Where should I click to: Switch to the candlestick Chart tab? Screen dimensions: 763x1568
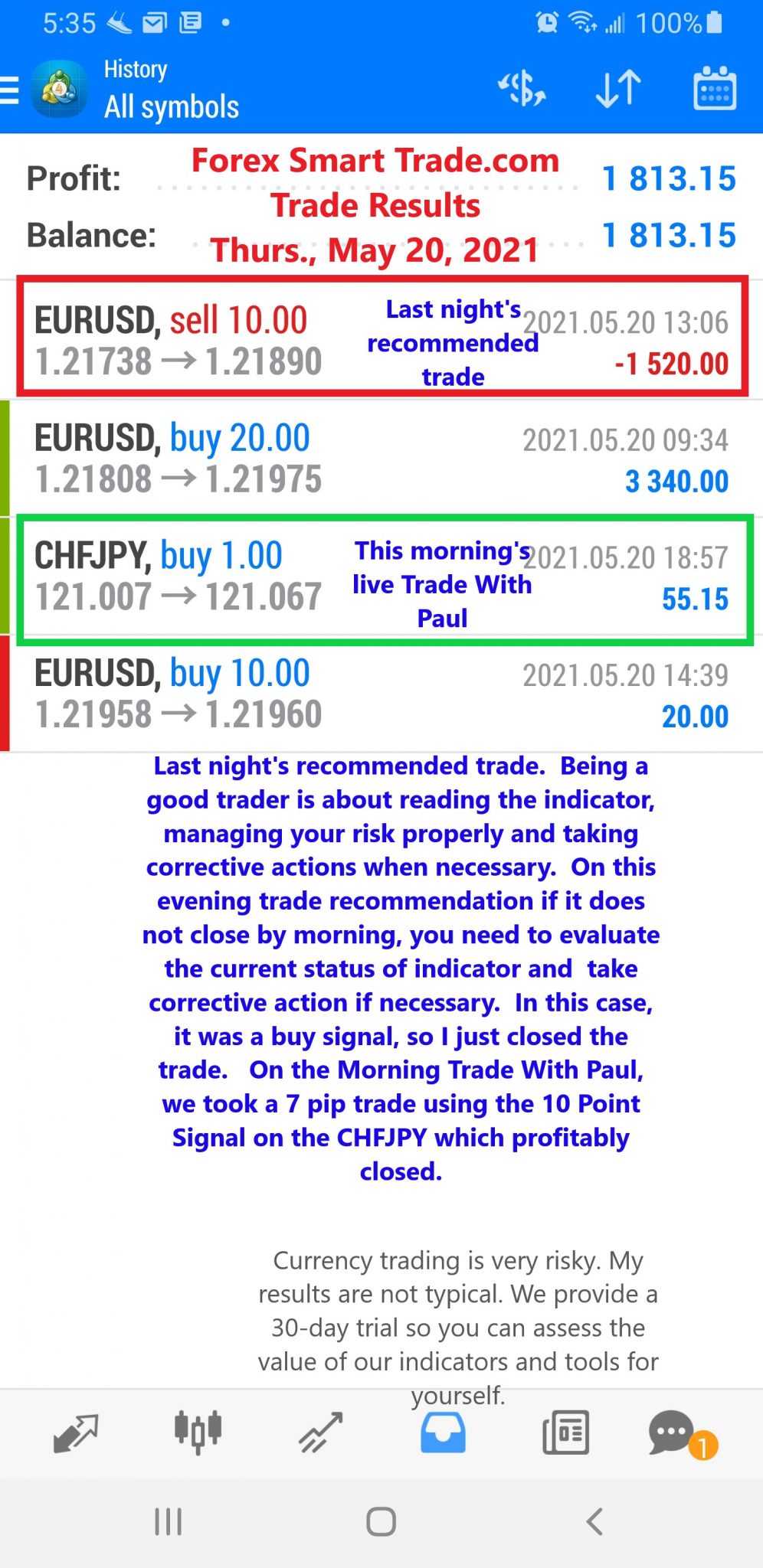(198, 1431)
